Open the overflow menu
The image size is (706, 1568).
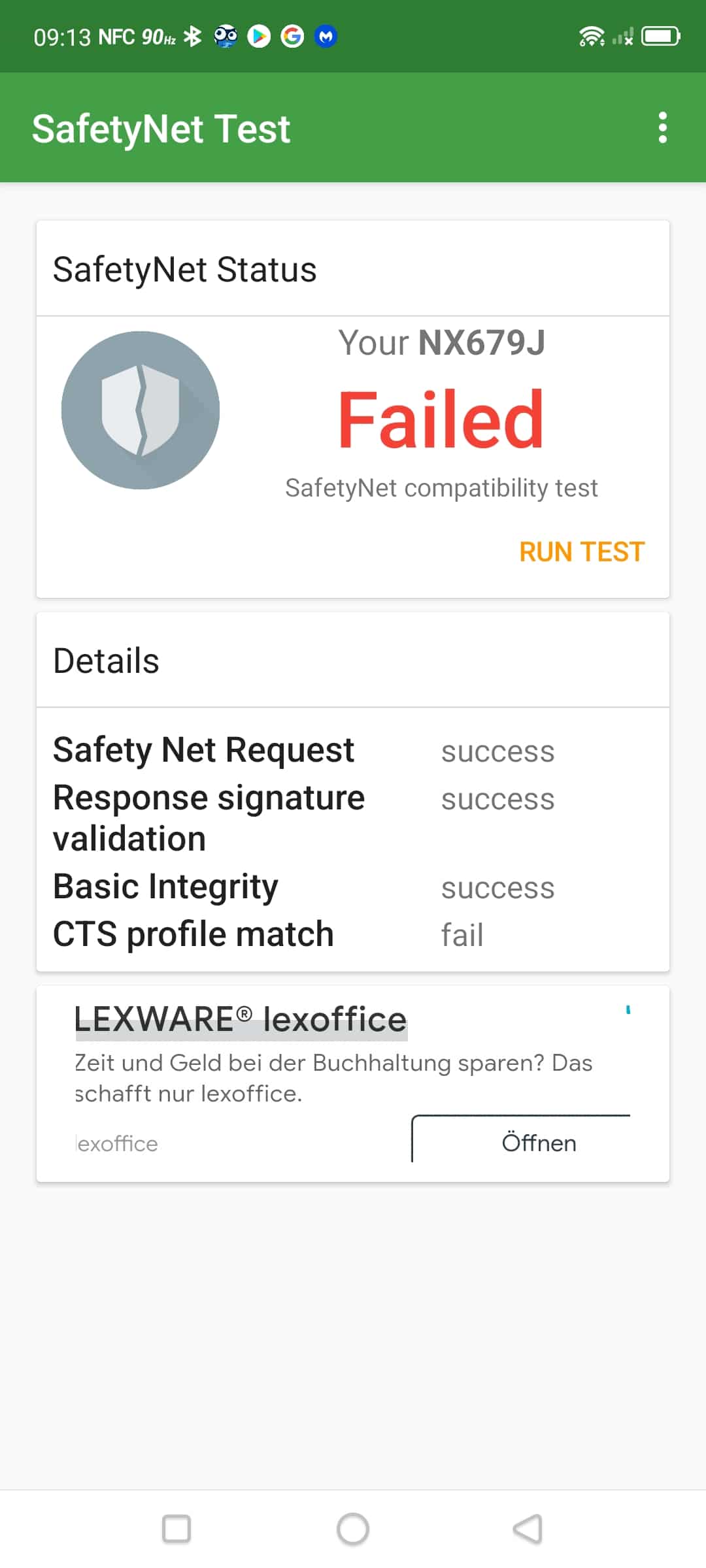662,127
